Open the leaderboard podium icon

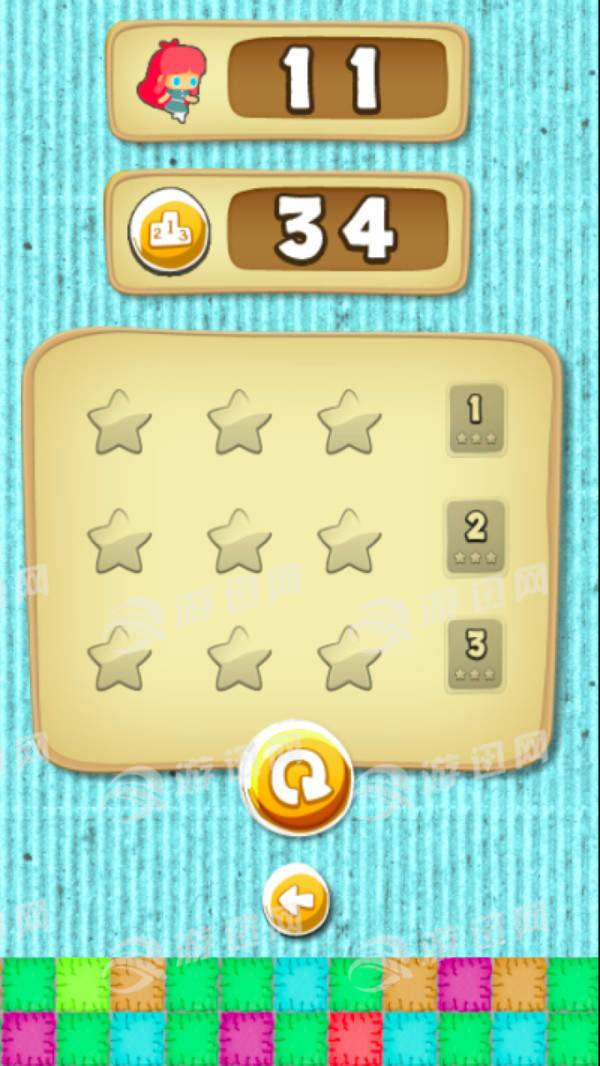[x=169, y=231]
